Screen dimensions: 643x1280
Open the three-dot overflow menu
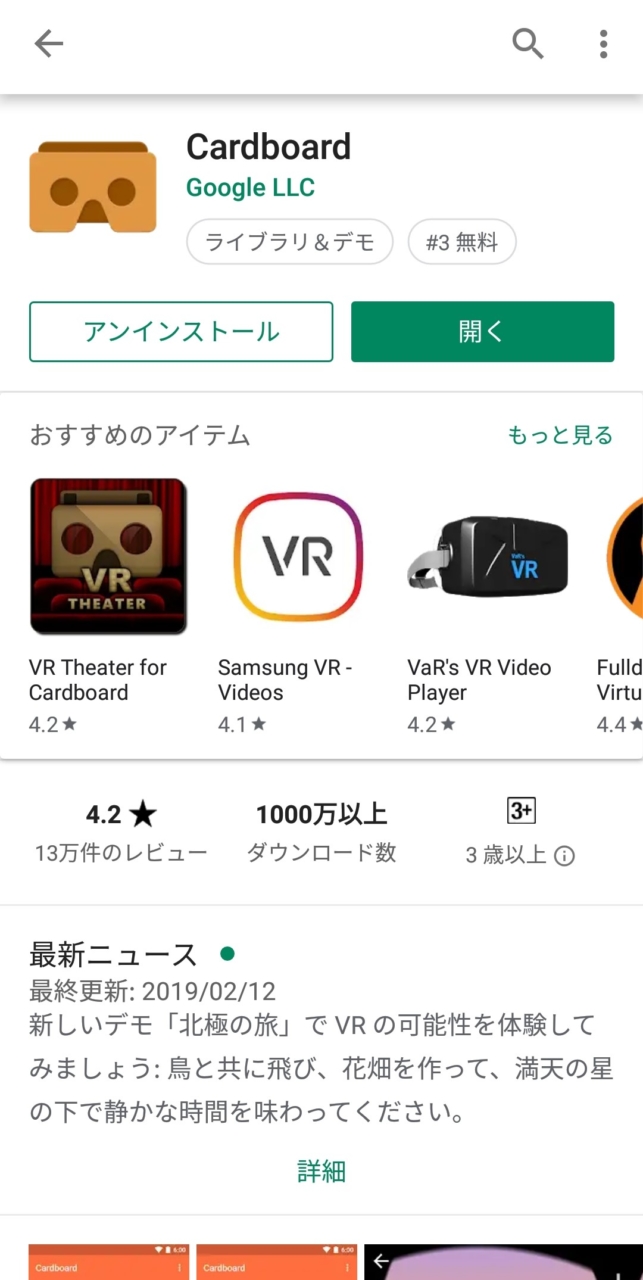click(603, 44)
